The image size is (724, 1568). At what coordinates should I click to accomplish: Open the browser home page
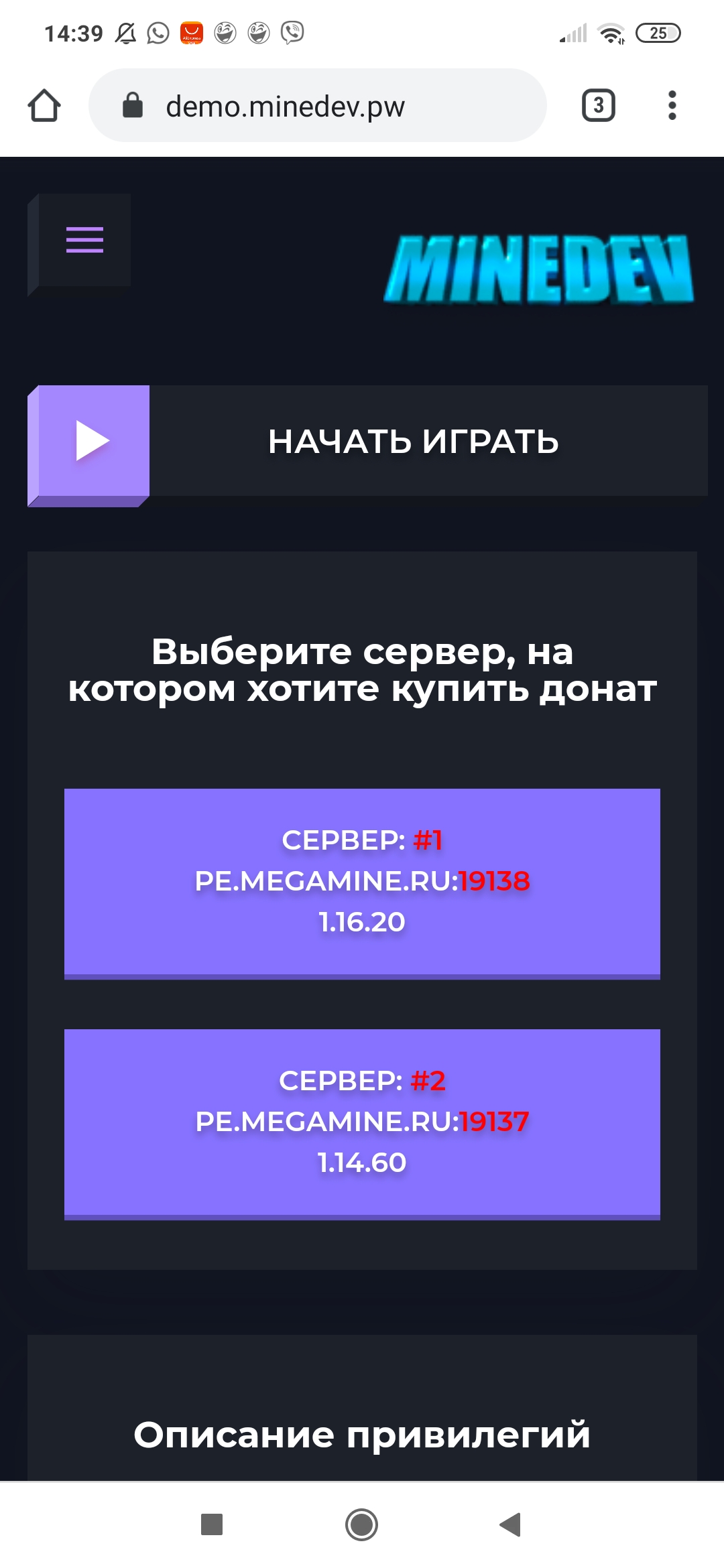click(44, 106)
